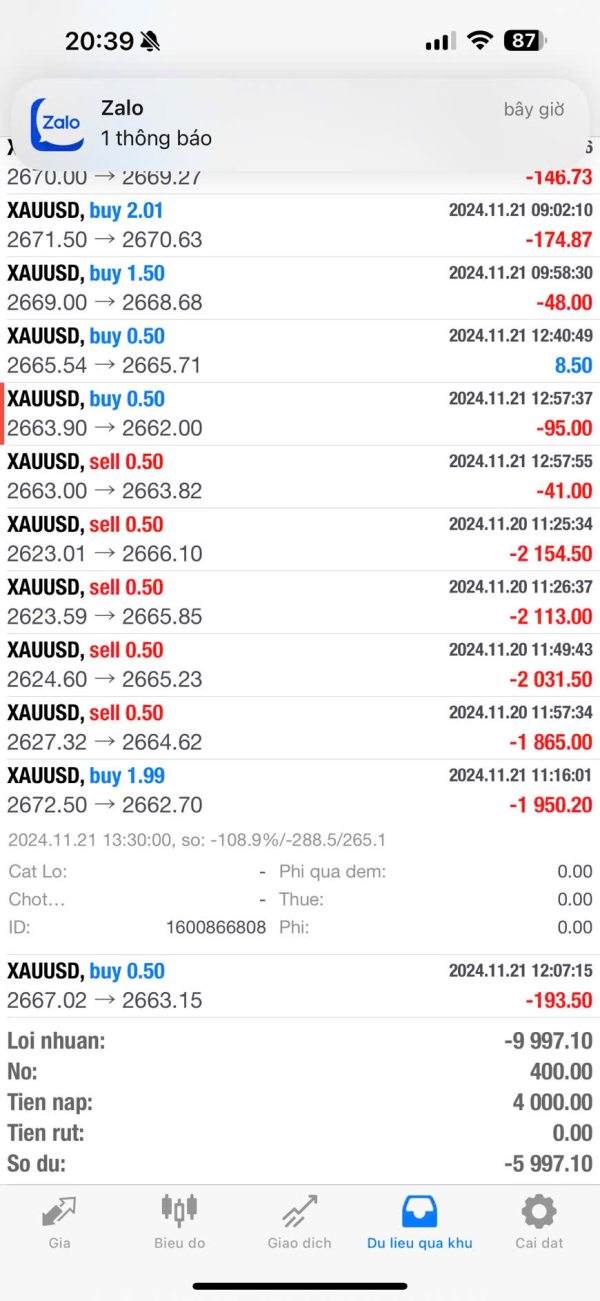This screenshot has height=1301, width=600.
Task: Expand the buy 0.50 trade at 12:07:15
Action: (x=300, y=986)
